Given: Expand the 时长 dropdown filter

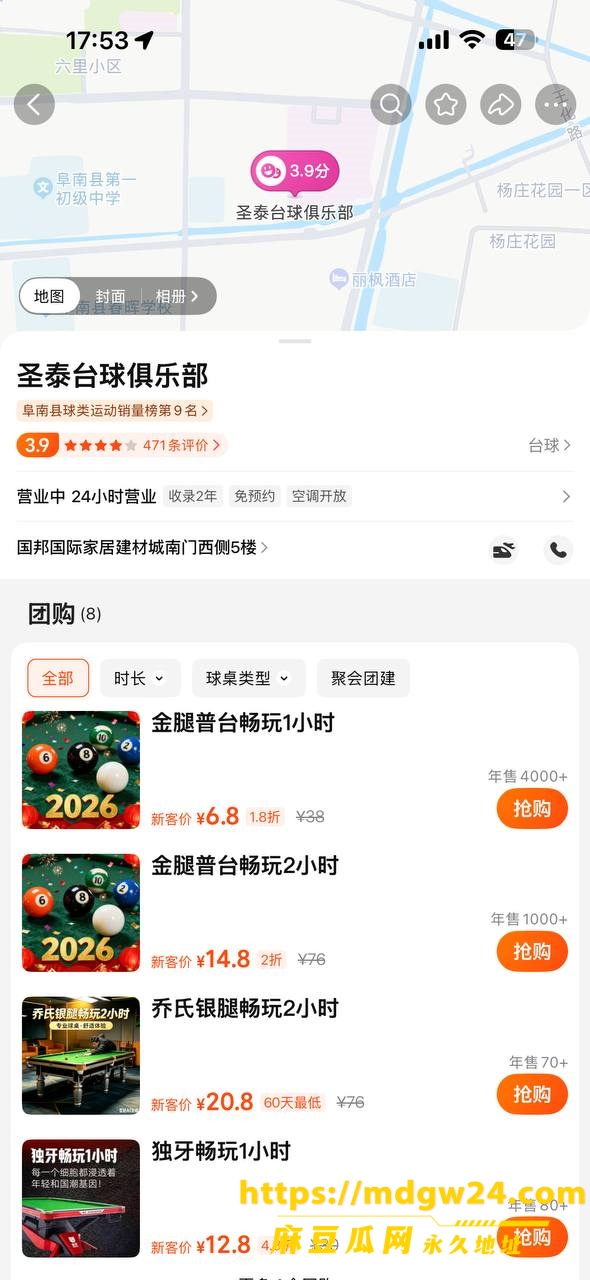Looking at the screenshot, I should tap(140, 677).
